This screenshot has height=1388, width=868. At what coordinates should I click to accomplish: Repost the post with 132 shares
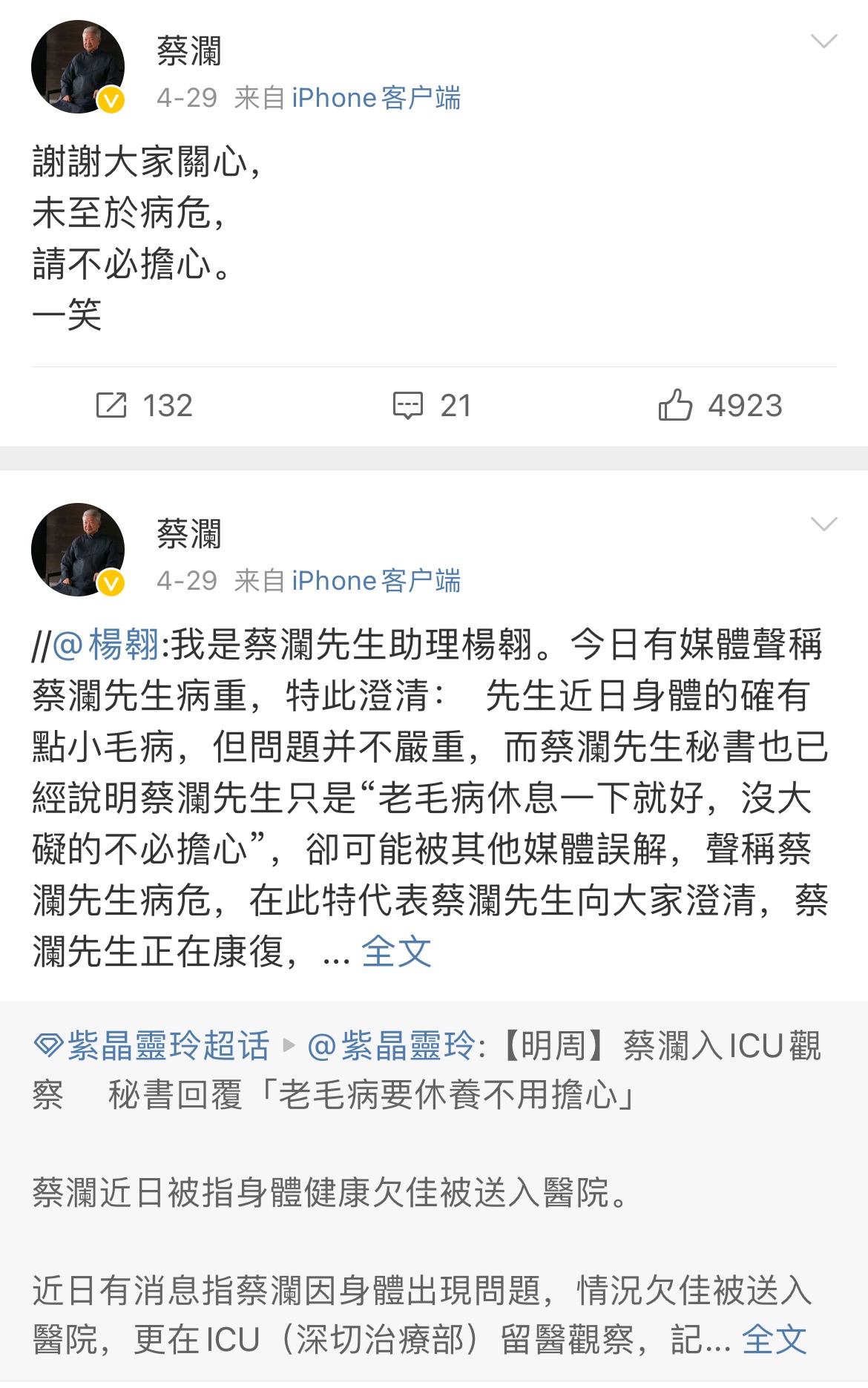(144, 406)
